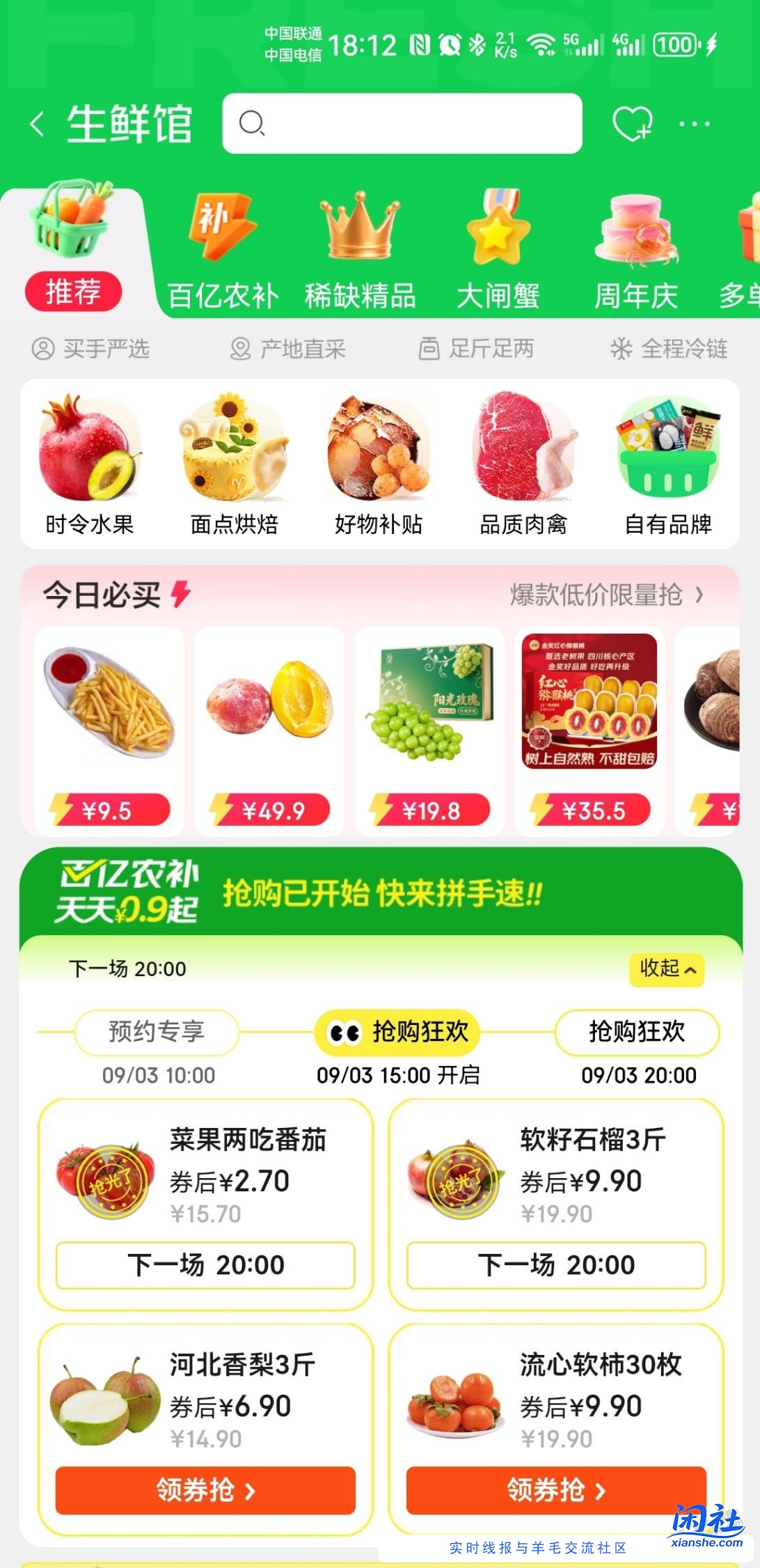Open the 爆款低价限量抢 link
This screenshot has height=1568, width=760.
point(607,595)
